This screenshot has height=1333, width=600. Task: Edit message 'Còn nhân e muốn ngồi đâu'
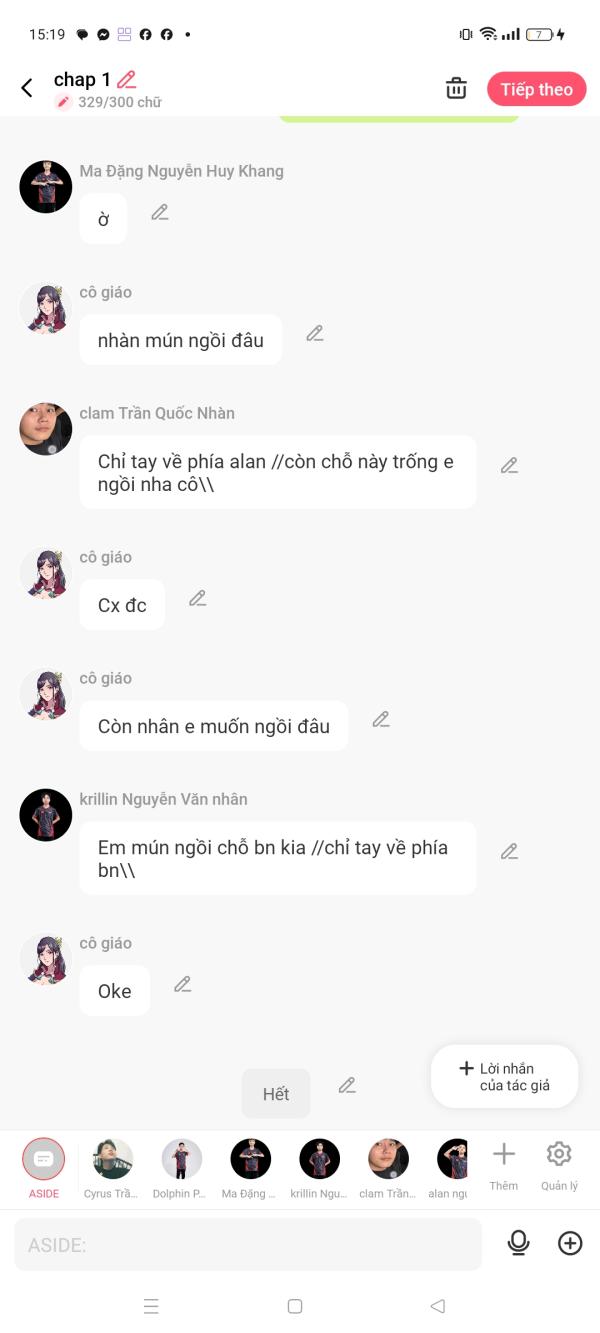point(381,719)
